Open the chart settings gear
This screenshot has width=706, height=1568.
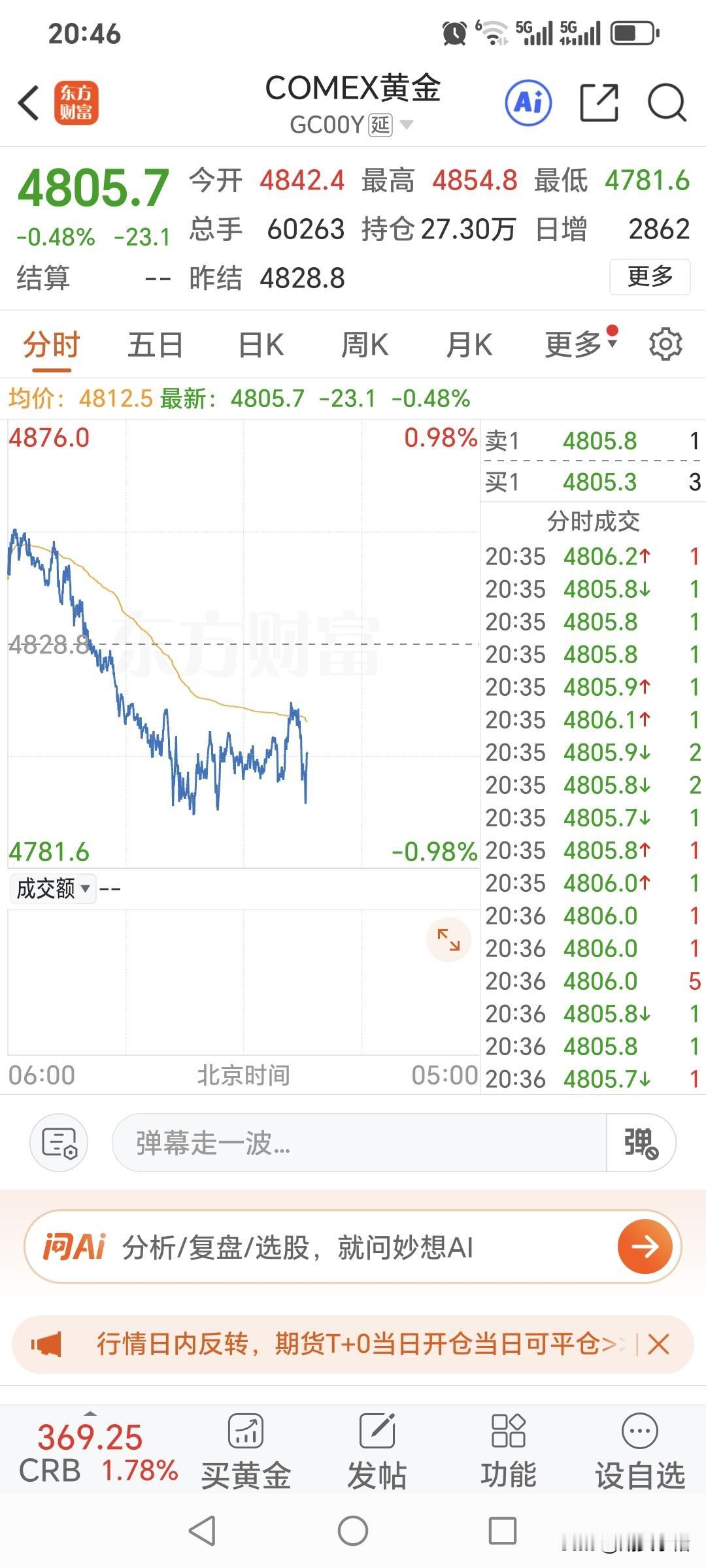pyautogui.click(x=666, y=344)
